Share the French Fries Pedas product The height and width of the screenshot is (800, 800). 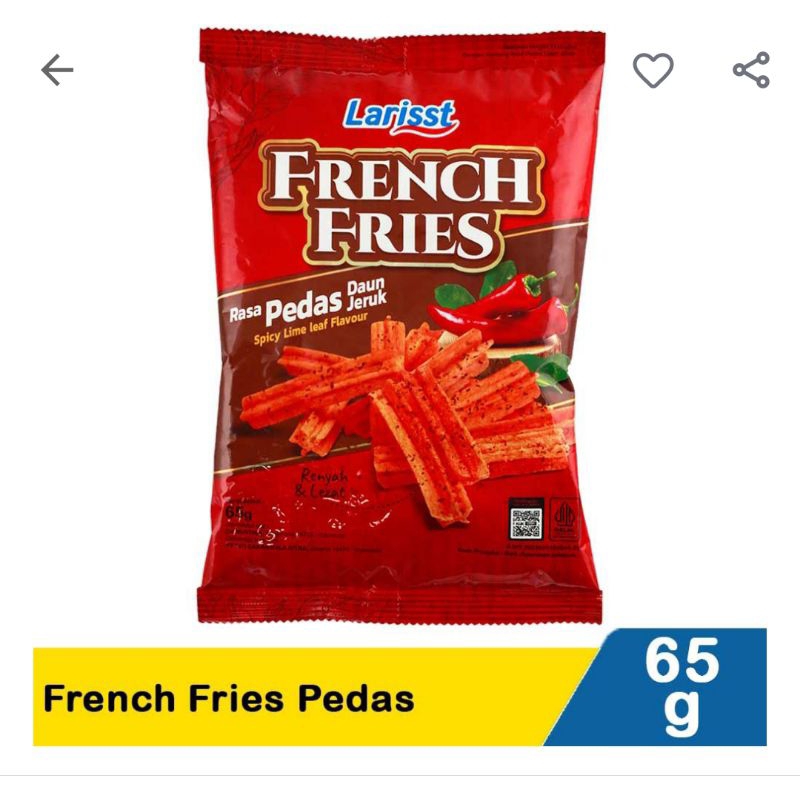pos(751,70)
